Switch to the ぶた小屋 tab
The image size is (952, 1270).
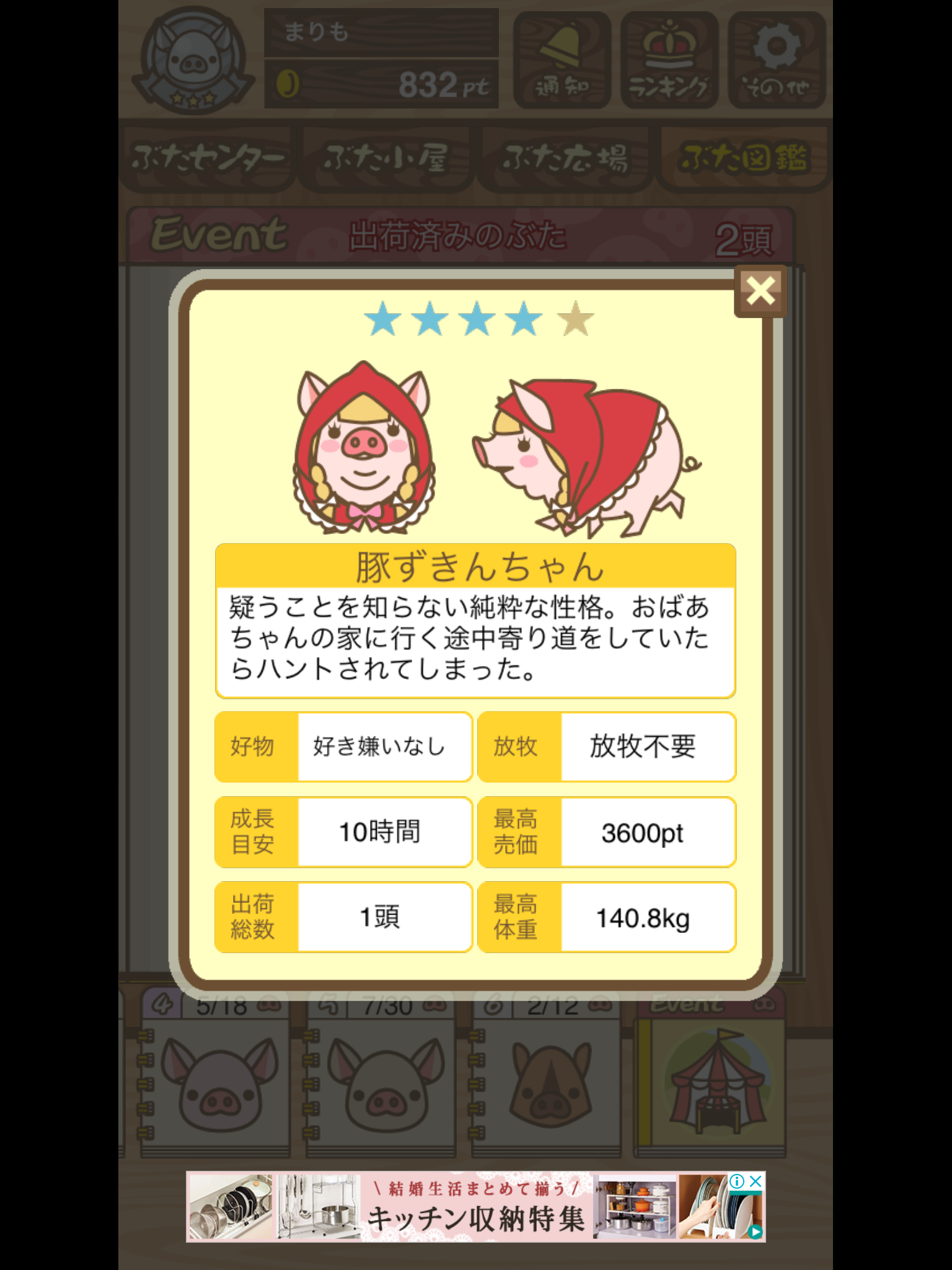click(x=386, y=159)
